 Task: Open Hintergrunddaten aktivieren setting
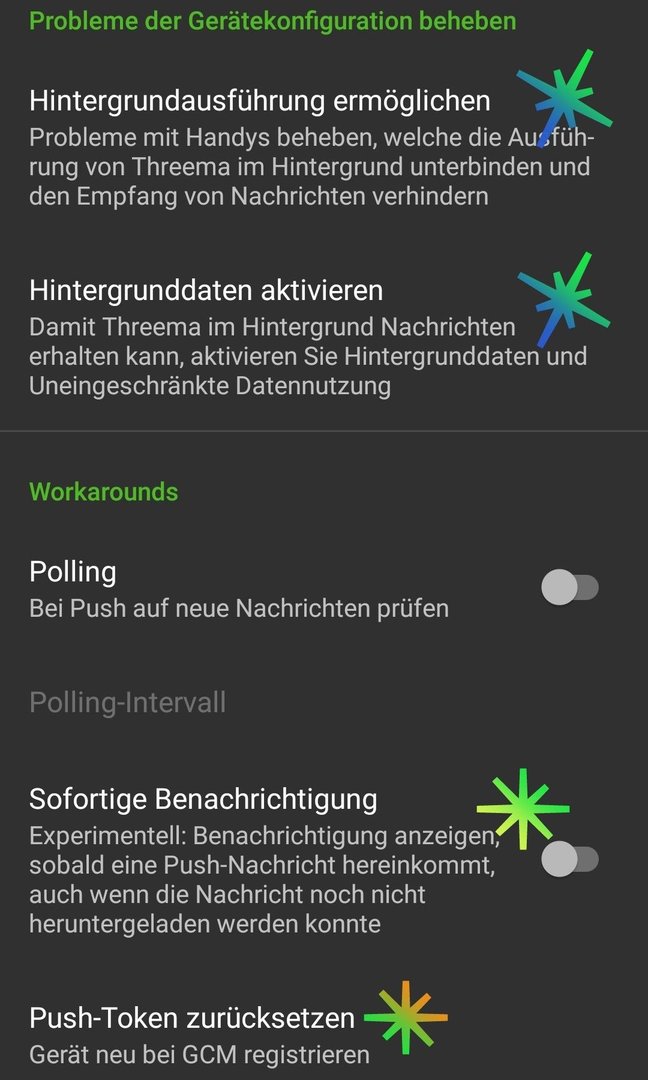click(324, 338)
